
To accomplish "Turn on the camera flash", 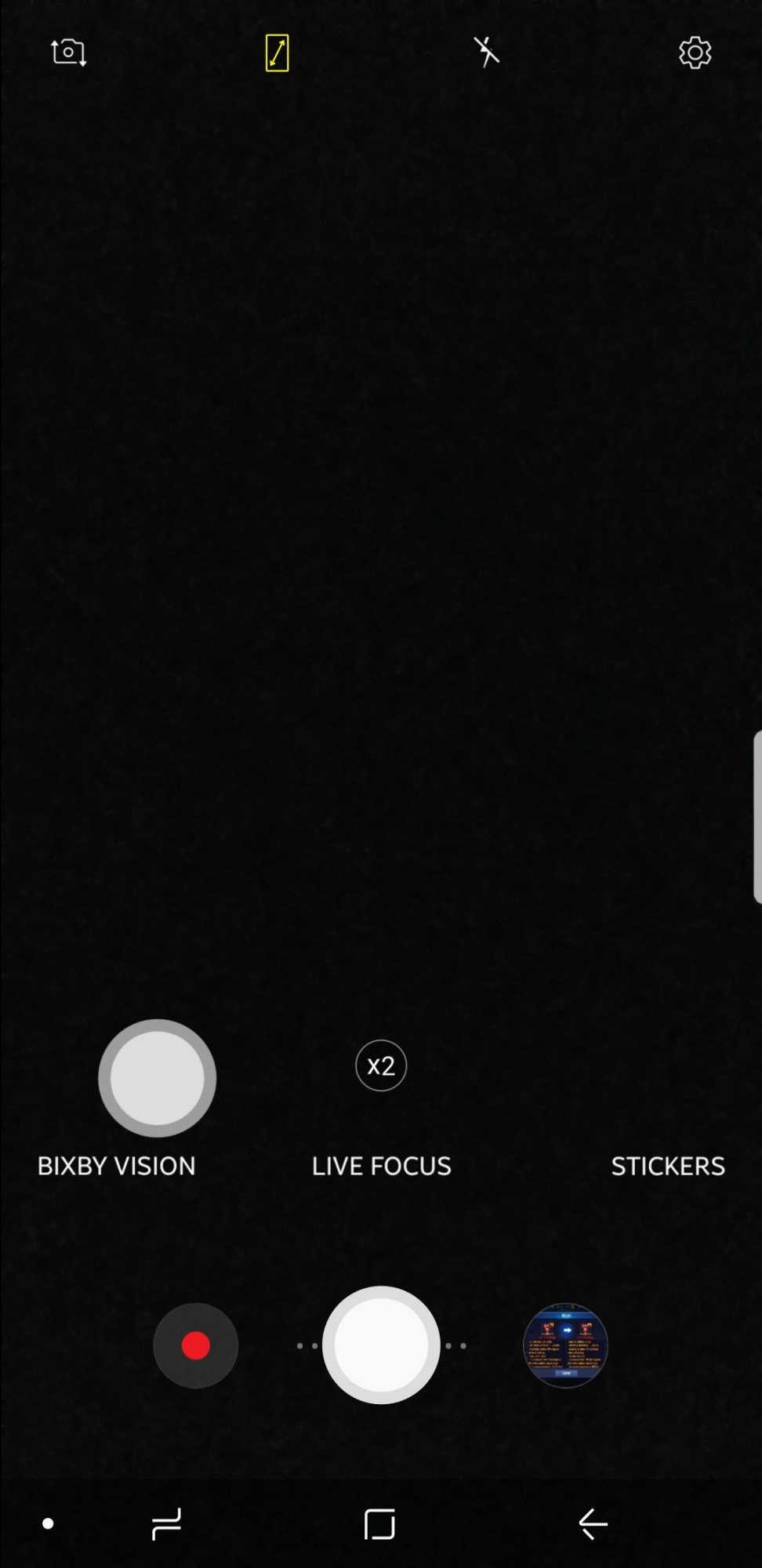I will (x=487, y=52).
